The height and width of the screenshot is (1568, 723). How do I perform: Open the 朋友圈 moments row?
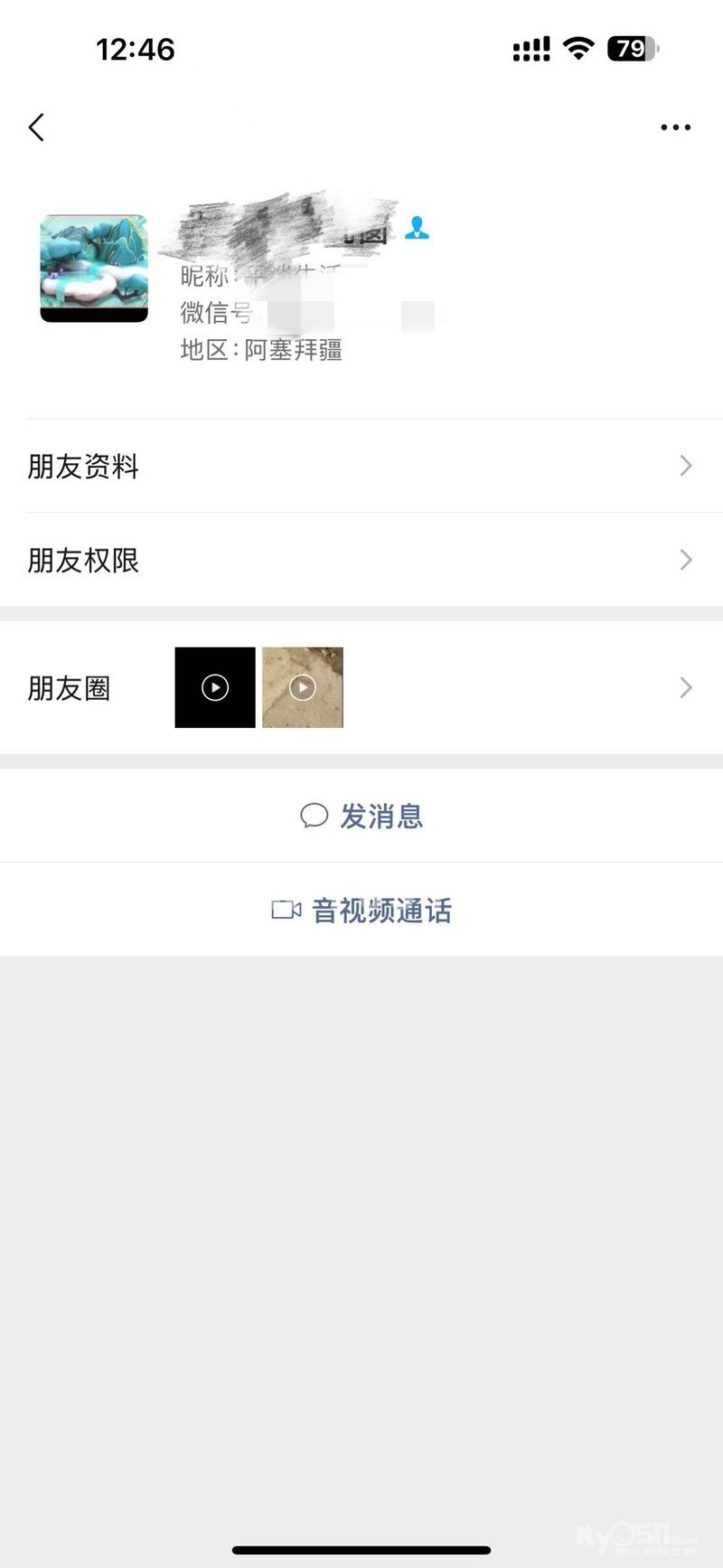pos(361,688)
